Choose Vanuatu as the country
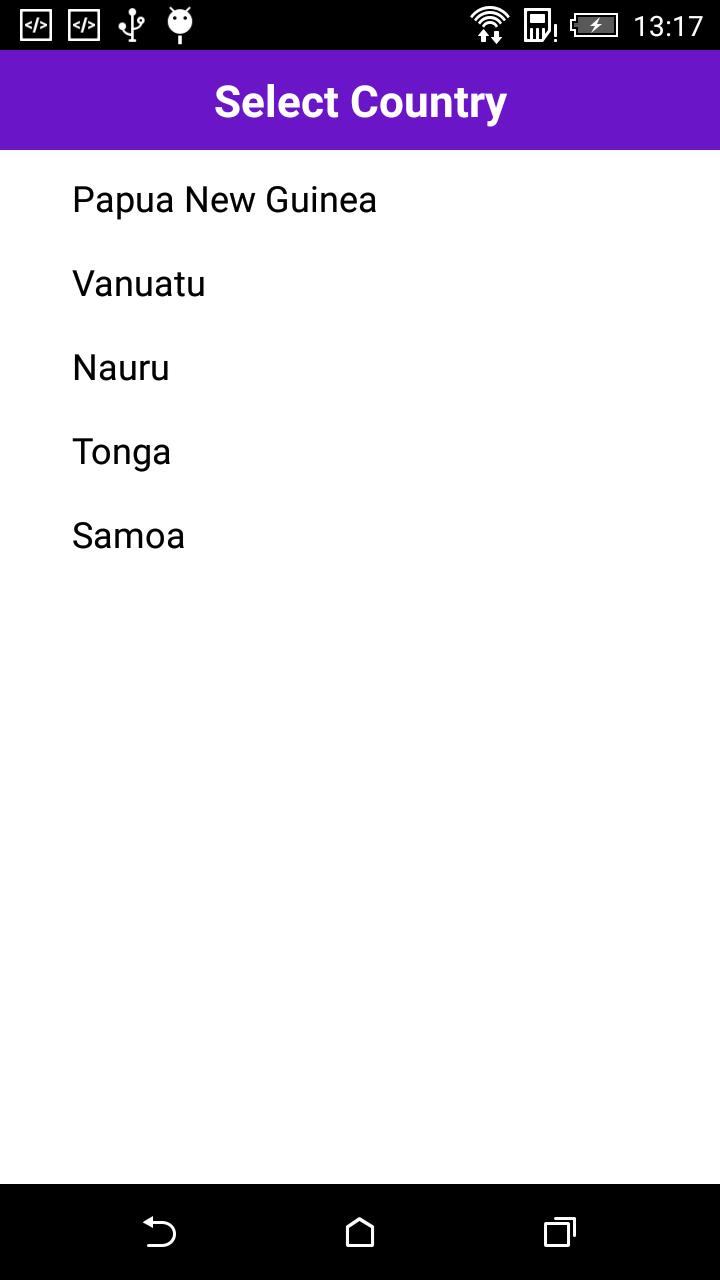Screen dimensions: 720x1280 (x=139, y=284)
